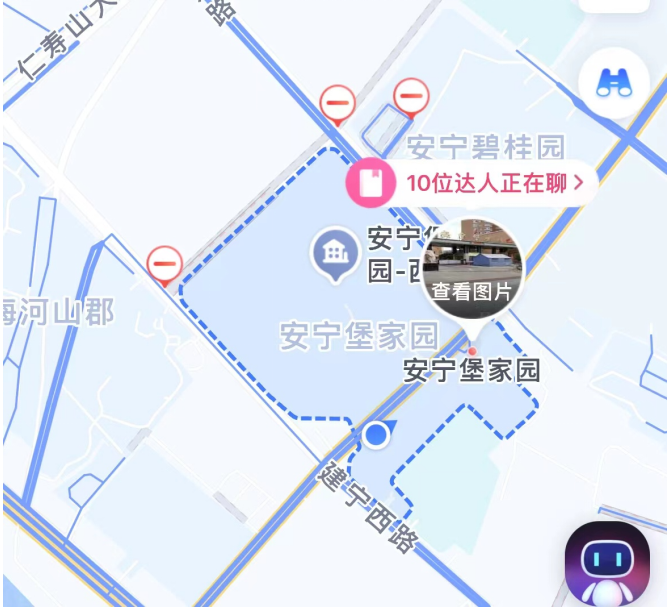View the 查看图片 photo of 安宁堡家园
Screen dimensions: 667x607
pos(472,268)
